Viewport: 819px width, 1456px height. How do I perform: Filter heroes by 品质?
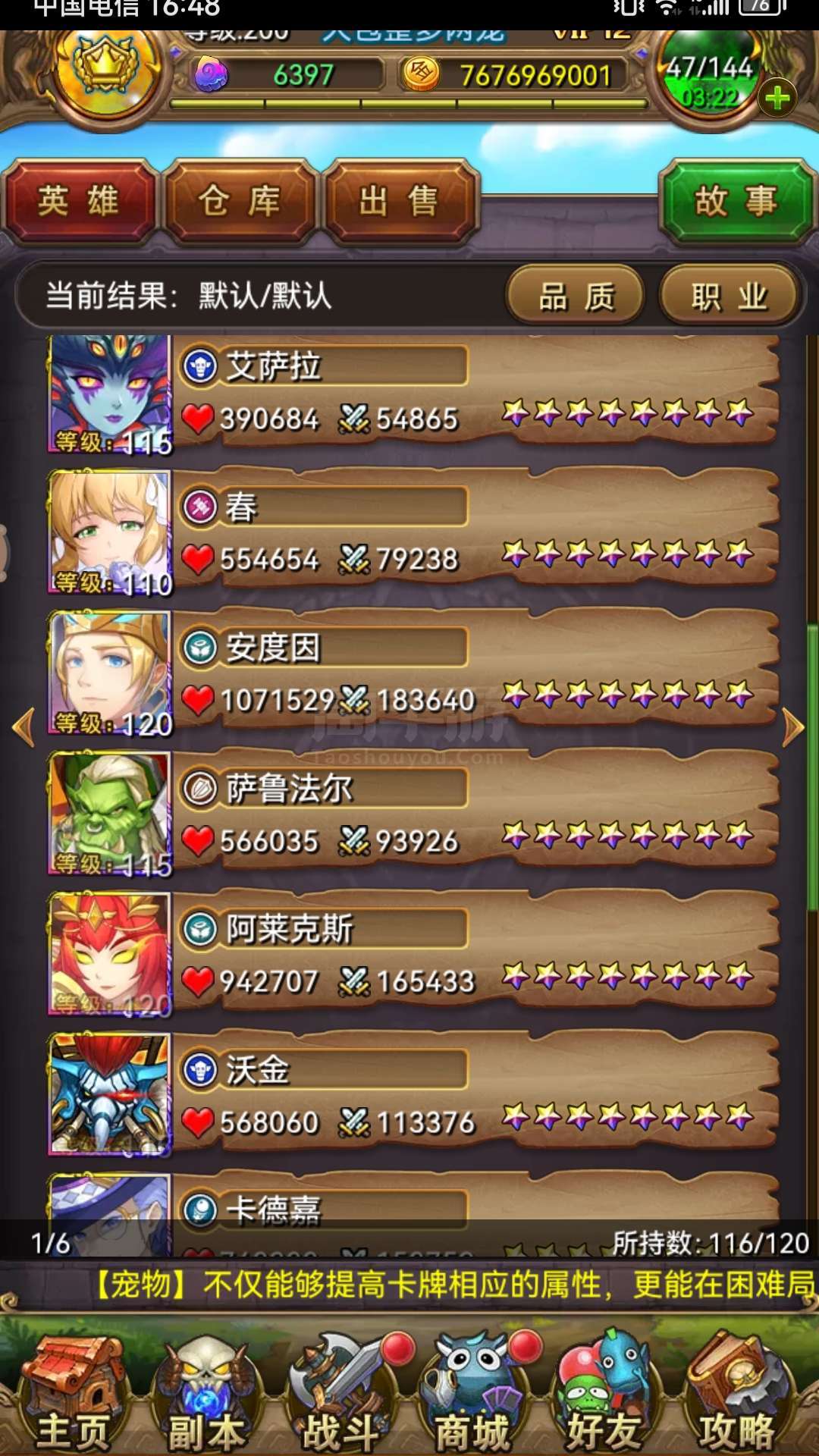pos(576,297)
